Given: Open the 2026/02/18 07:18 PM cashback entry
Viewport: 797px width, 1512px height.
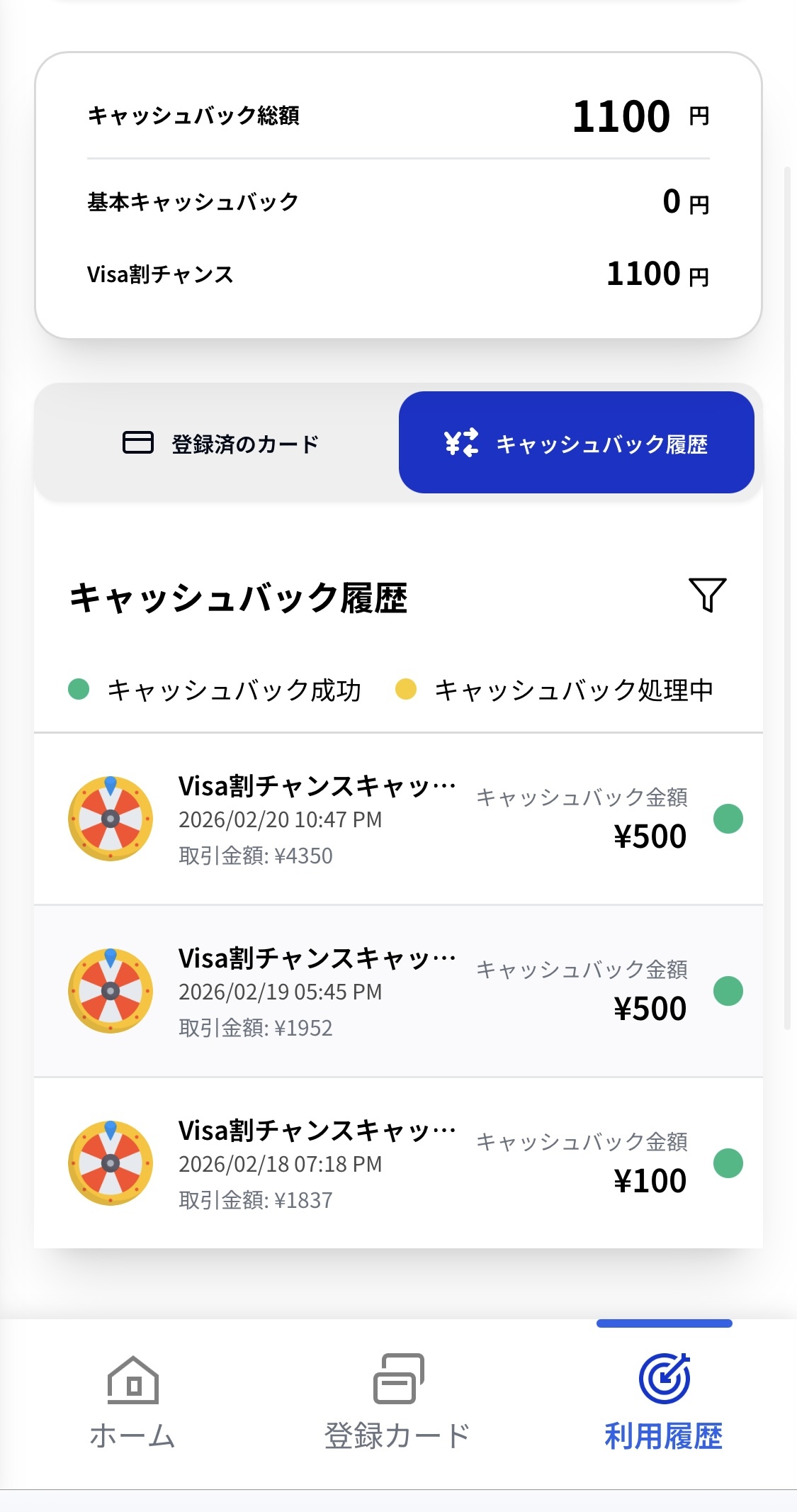Looking at the screenshot, I should point(397,1163).
